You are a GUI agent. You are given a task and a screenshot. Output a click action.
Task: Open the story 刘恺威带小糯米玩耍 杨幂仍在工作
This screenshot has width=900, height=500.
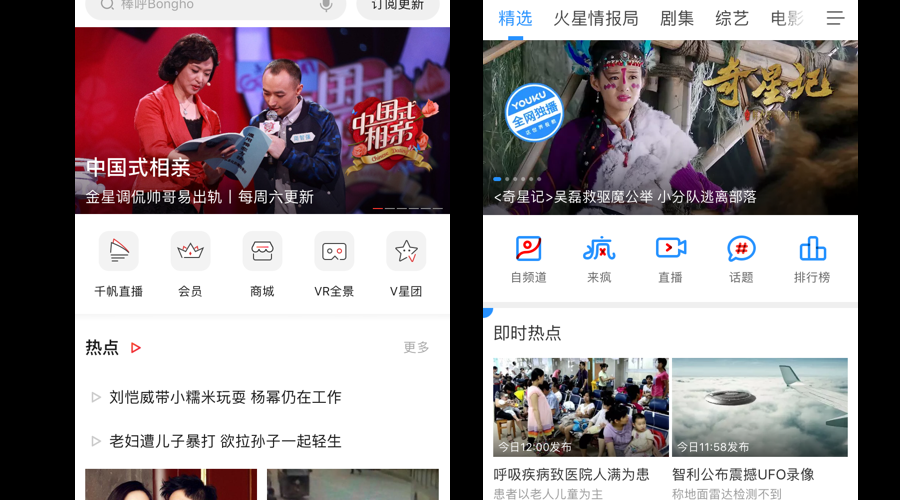[225, 397]
